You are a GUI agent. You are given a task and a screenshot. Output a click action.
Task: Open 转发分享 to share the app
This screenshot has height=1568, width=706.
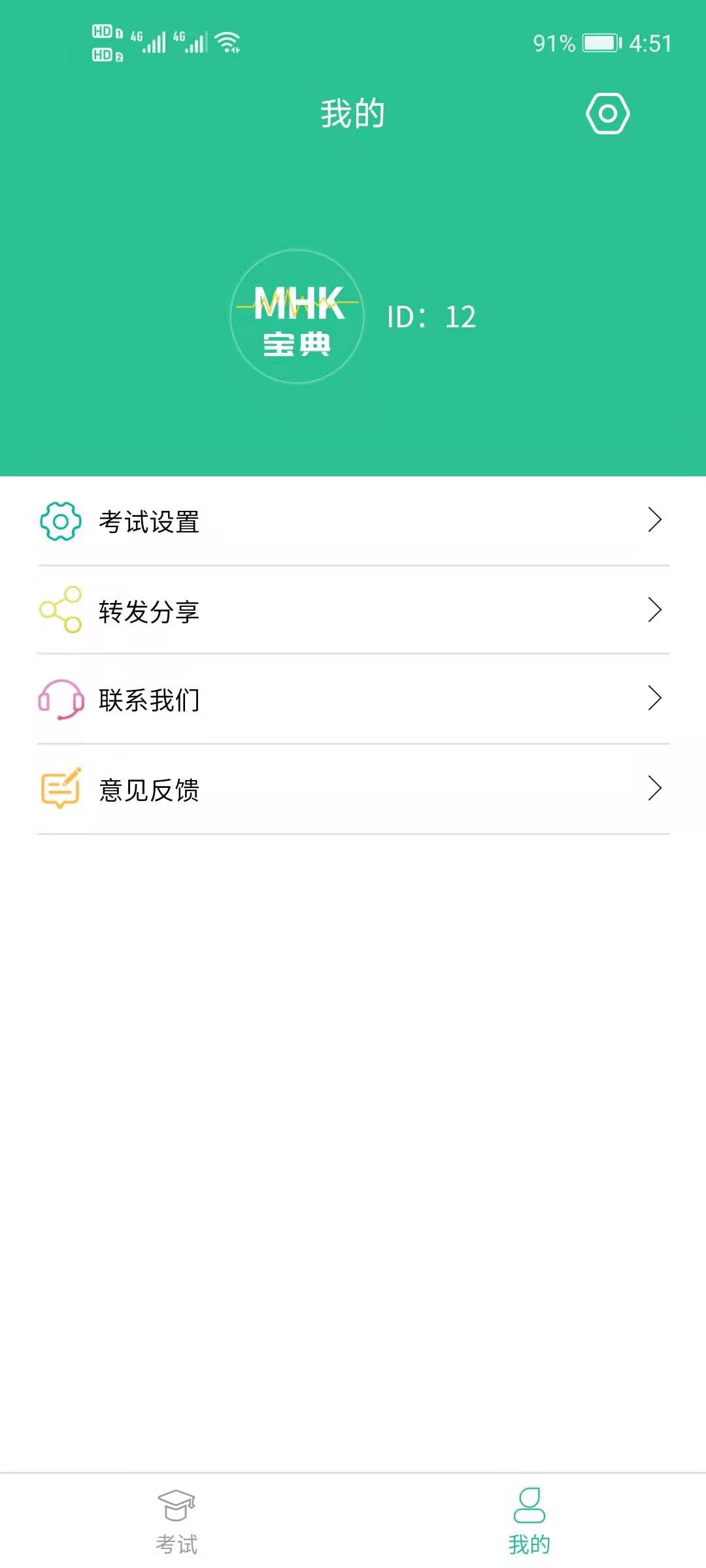[x=353, y=611]
